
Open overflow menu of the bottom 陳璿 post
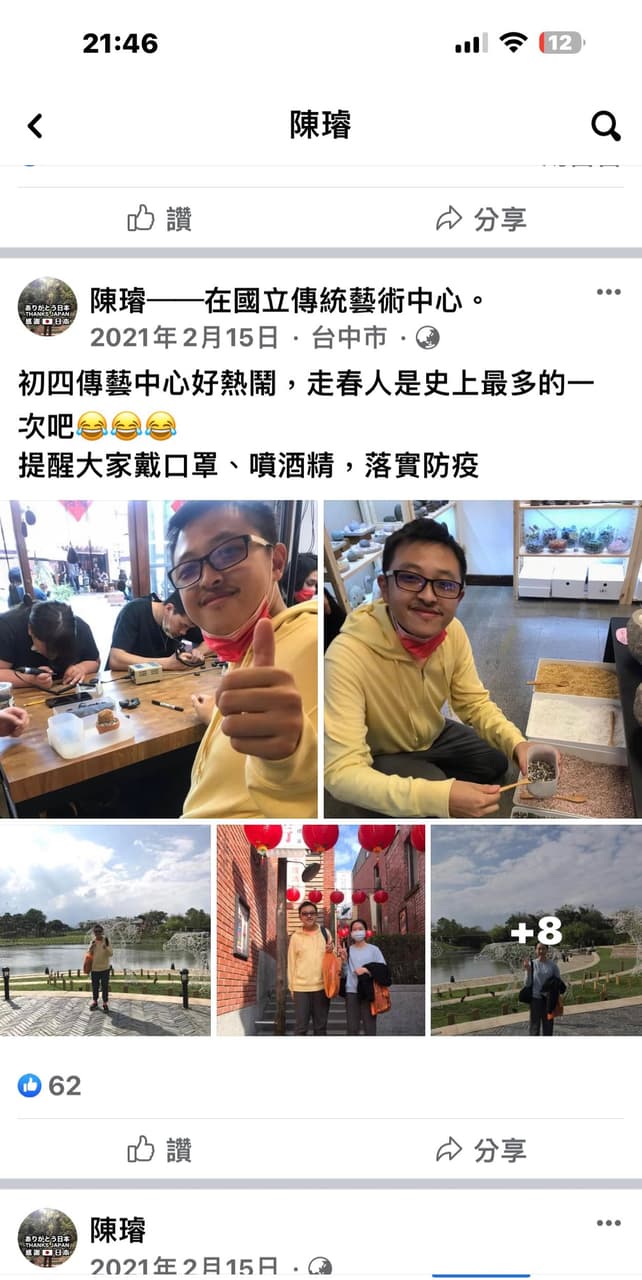[608, 1222]
